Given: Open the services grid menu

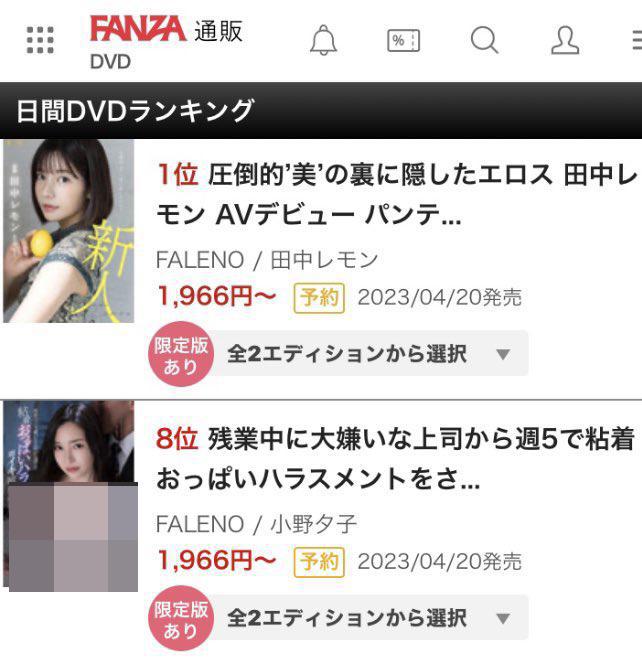Looking at the screenshot, I should tap(40, 40).
